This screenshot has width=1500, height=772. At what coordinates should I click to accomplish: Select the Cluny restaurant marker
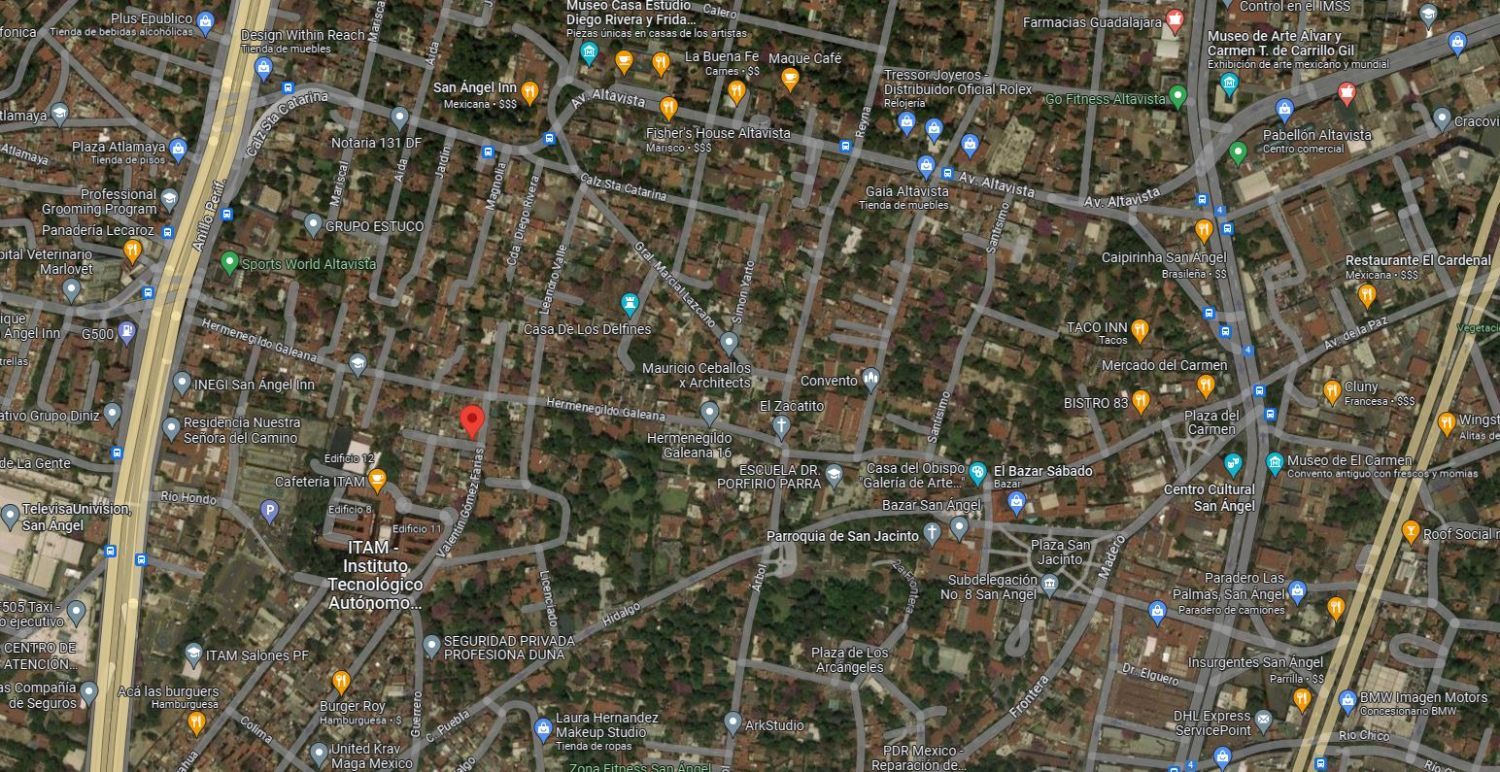point(1331,392)
